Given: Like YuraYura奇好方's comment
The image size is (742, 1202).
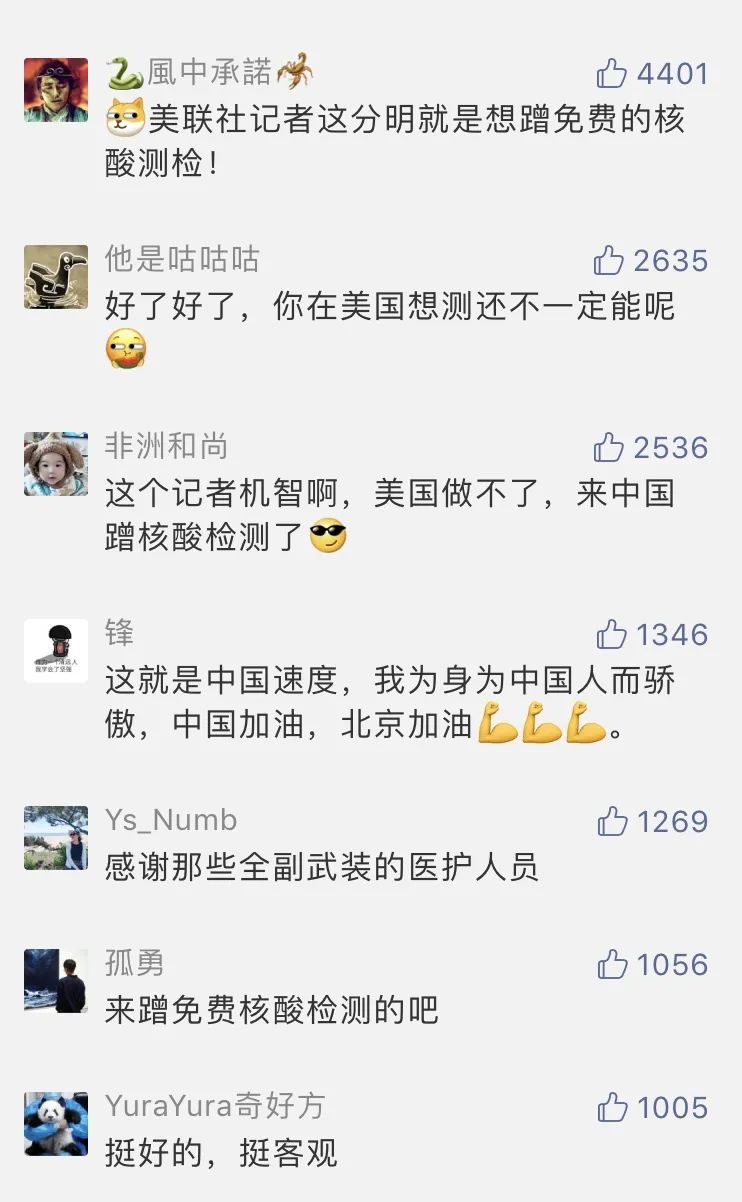Looking at the screenshot, I should tap(612, 1107).
